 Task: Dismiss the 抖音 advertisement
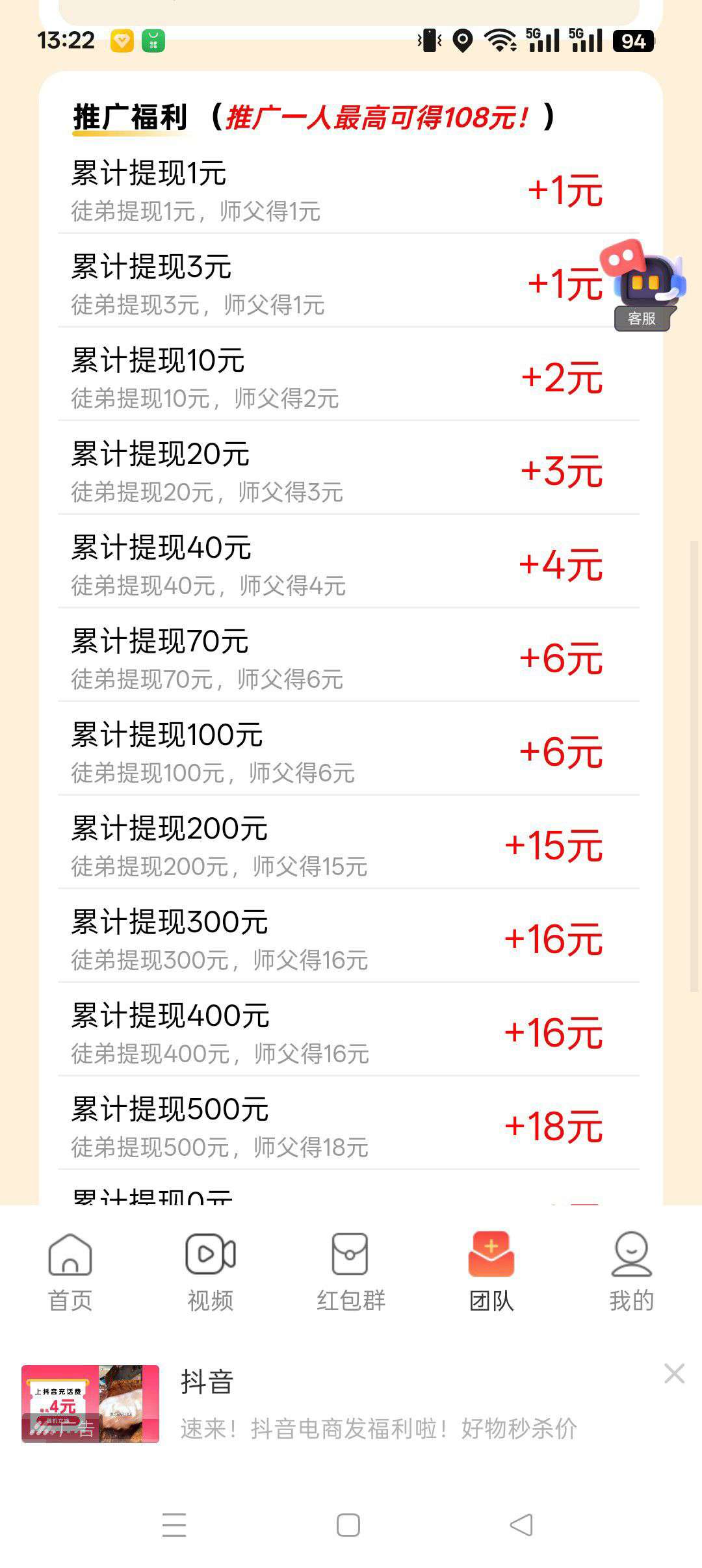point(674,1374)
